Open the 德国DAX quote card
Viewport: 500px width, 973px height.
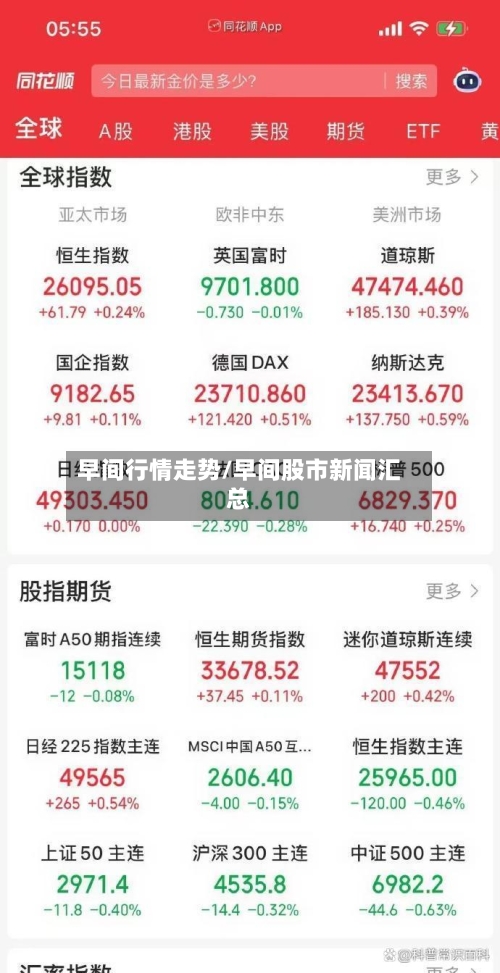[250, 390]
